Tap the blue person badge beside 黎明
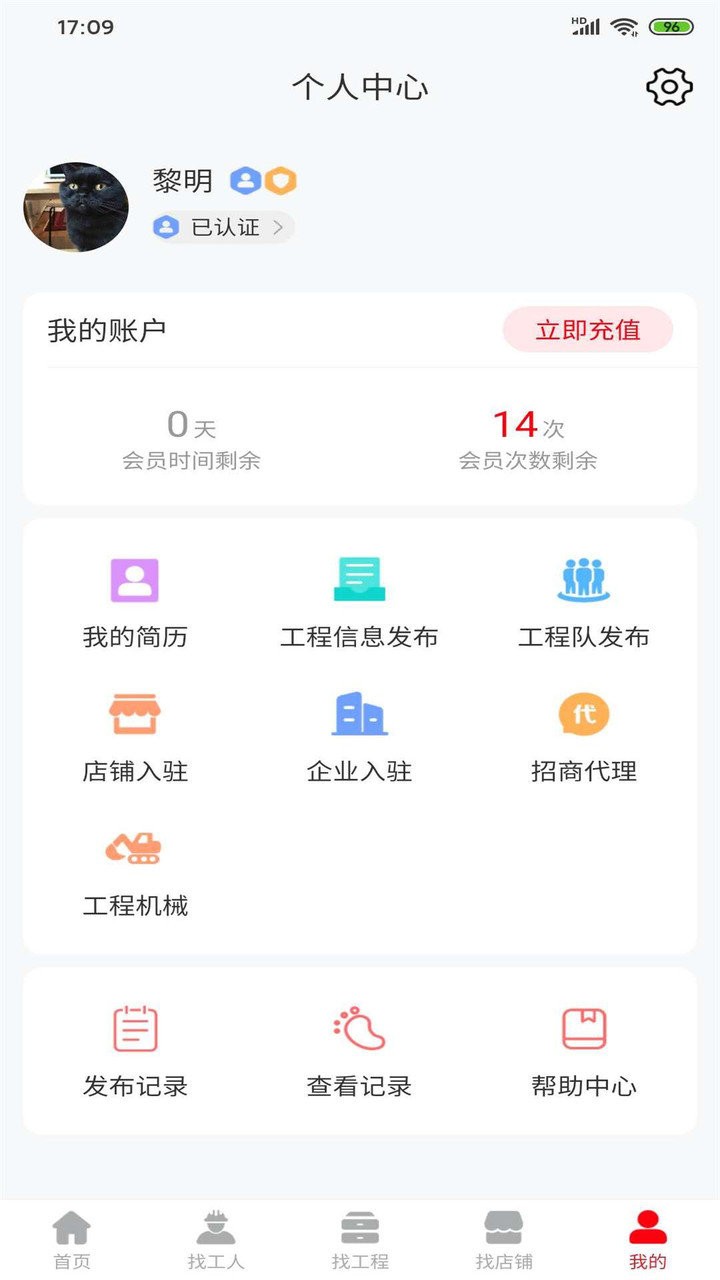The width and height of the screenshot is (720, 1280). pyautogui.click(x=246, y=180)
